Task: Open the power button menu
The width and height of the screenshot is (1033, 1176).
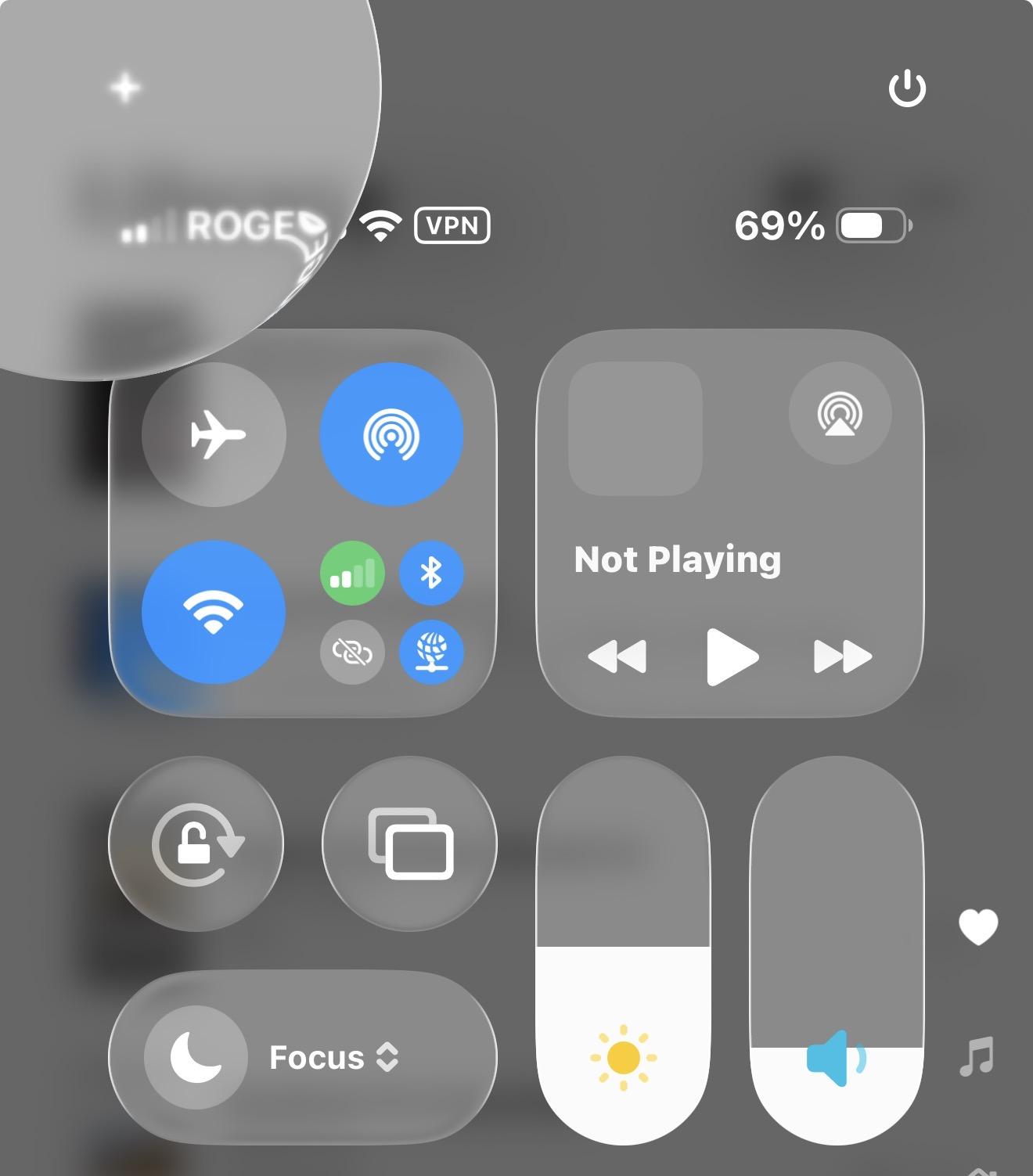Action: pos(907,88)
